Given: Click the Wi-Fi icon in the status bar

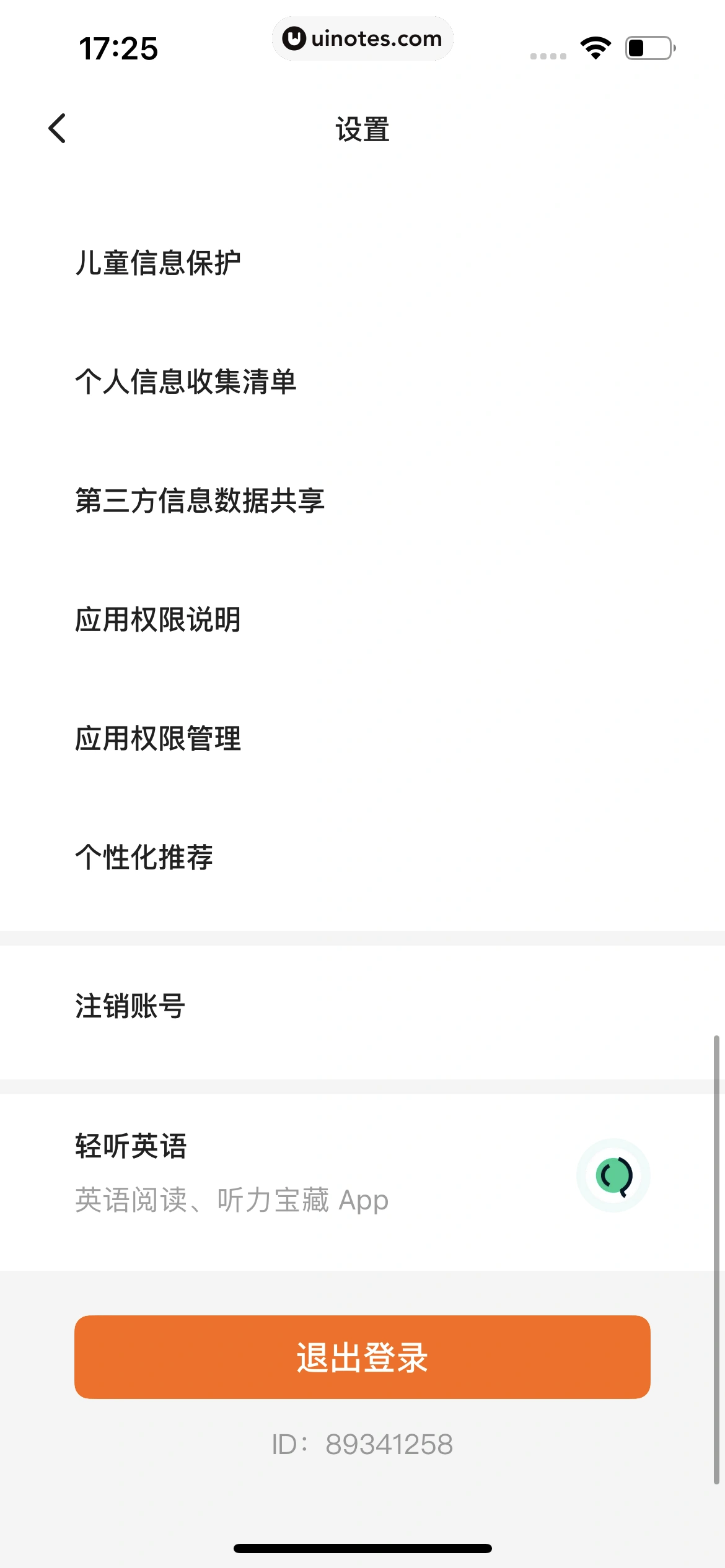Looking at the screenshot, I should coord(595,46).
